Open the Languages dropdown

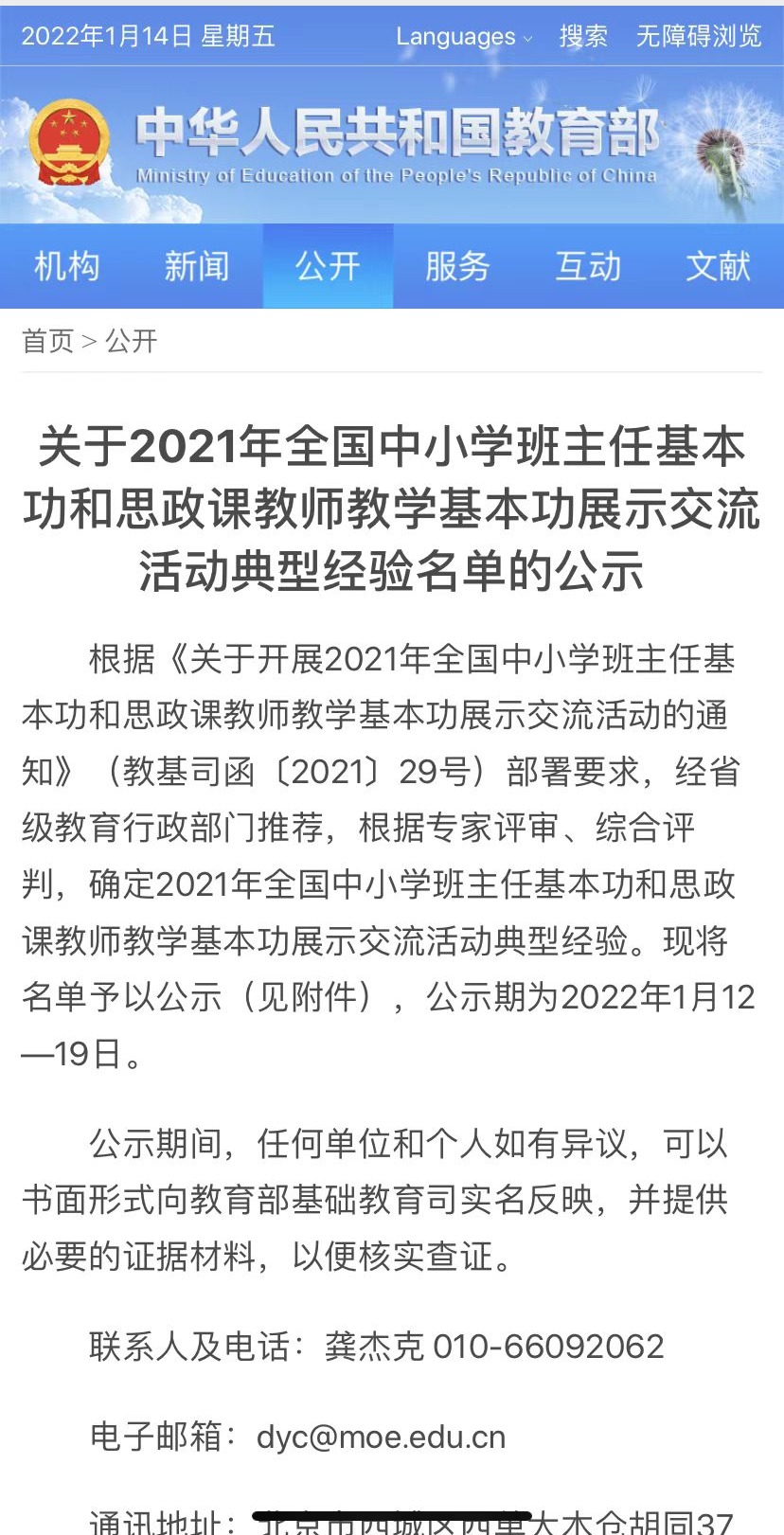click(464, 36)
